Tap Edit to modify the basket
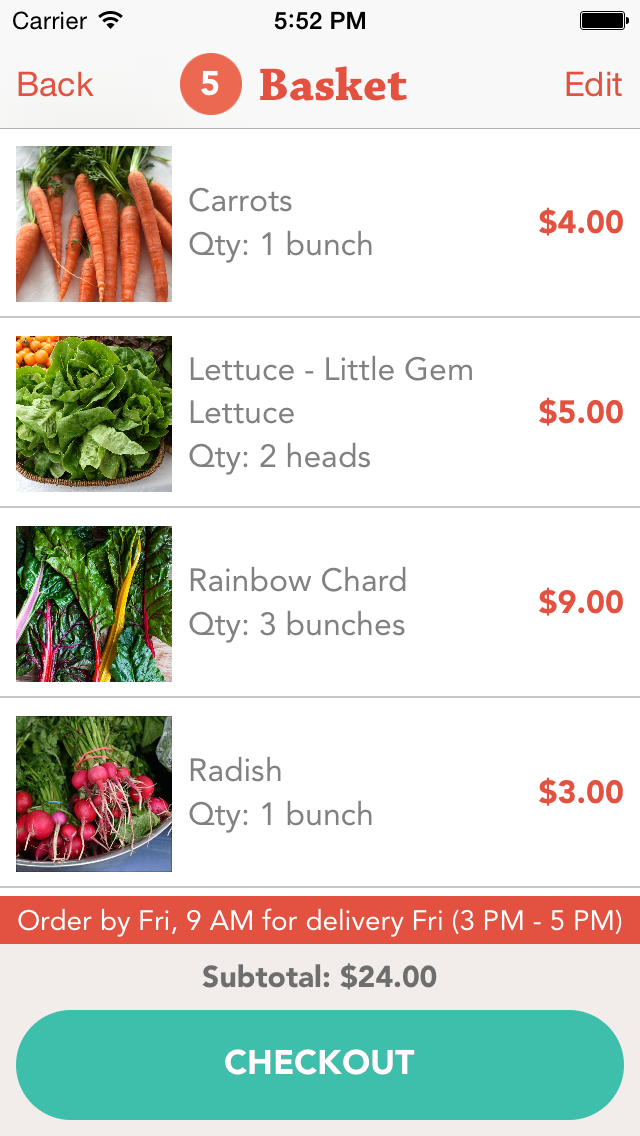 coord(593,85)
